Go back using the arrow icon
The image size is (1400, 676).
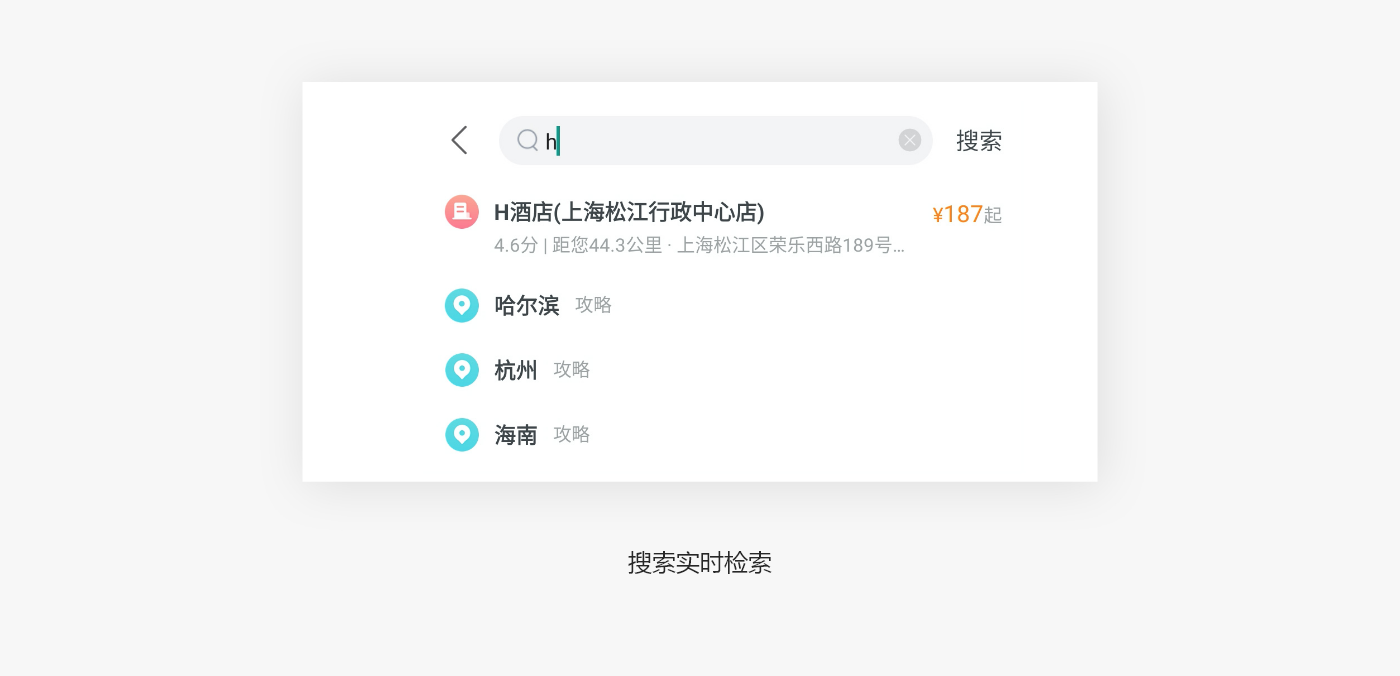click(x=459, y=140)
